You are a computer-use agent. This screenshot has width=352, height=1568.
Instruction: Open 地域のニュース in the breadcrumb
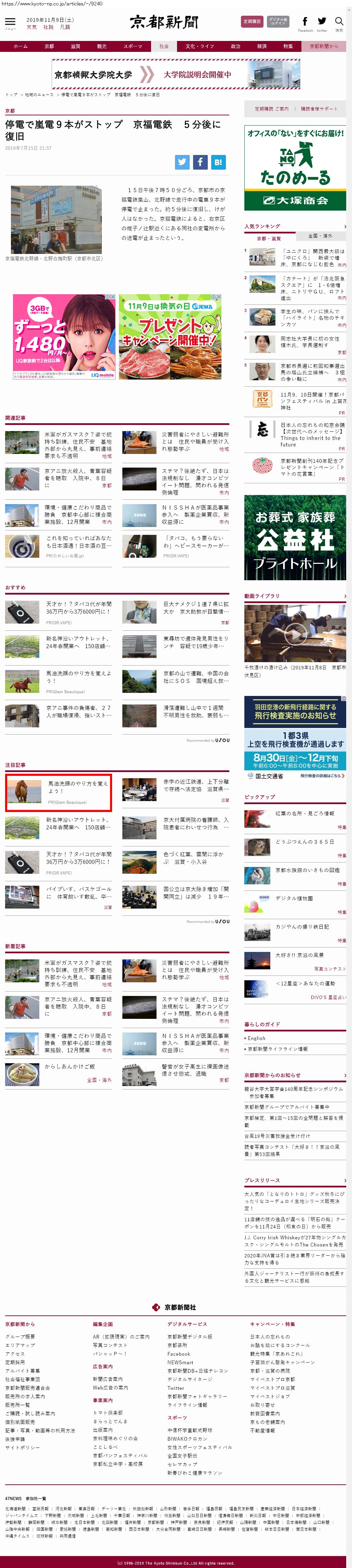[x=39, y=95]
